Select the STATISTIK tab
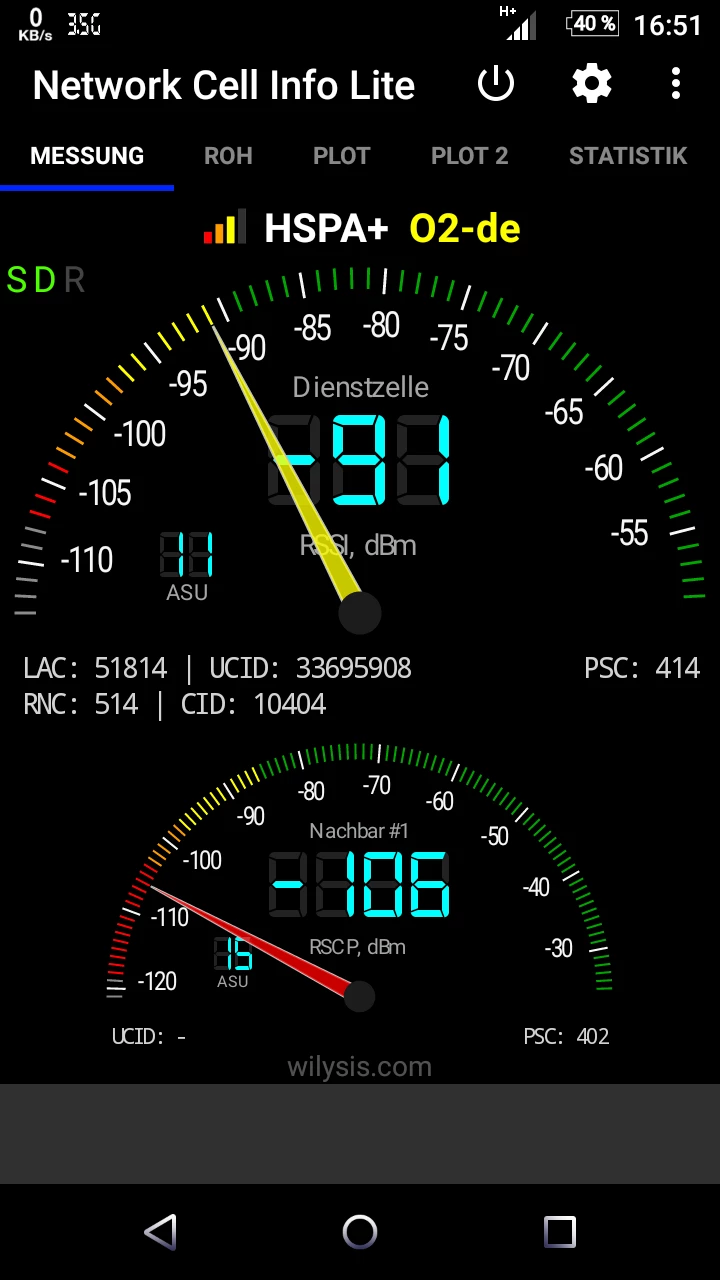720x1280 pixels. pos(628,156)
